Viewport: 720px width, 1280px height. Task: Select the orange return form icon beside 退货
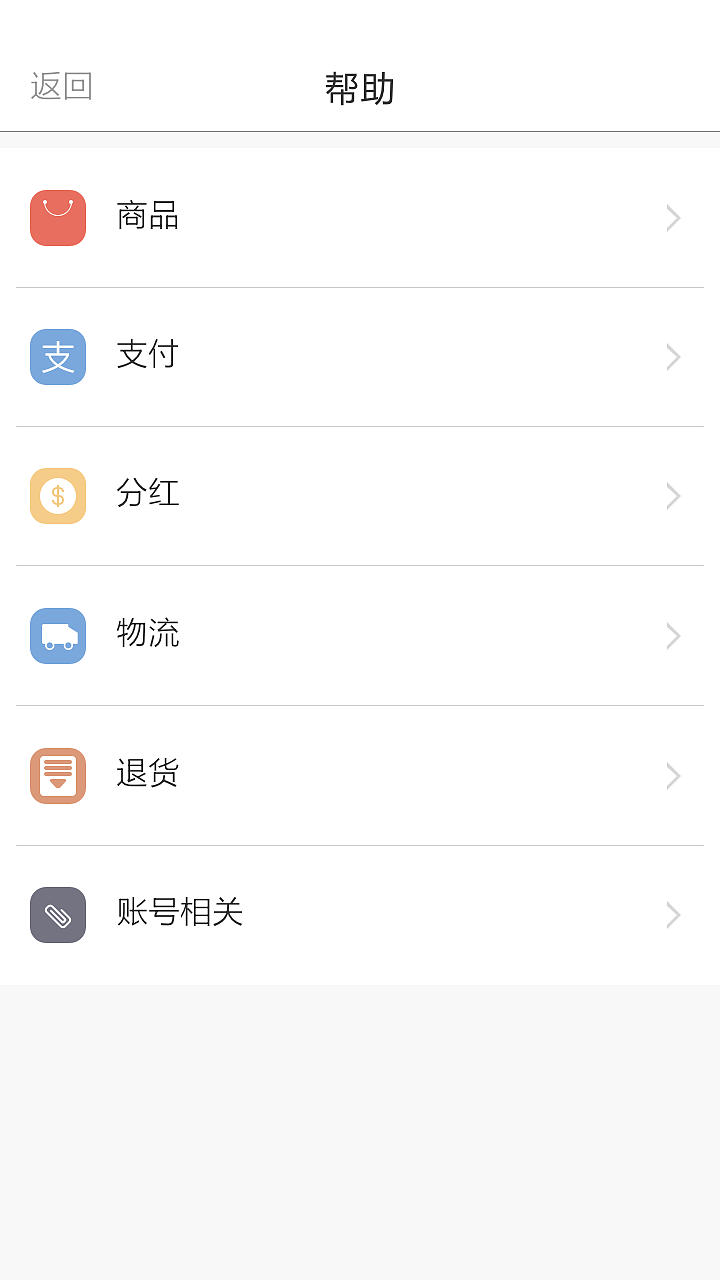tap(57, 775)
